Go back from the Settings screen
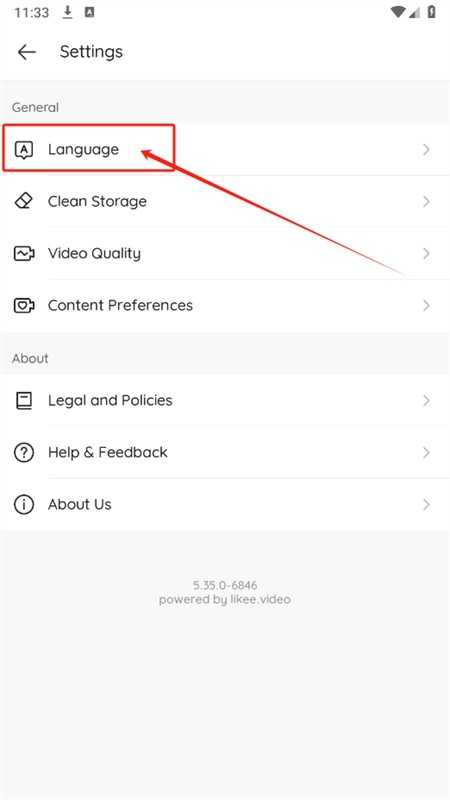 pos(27,52)
